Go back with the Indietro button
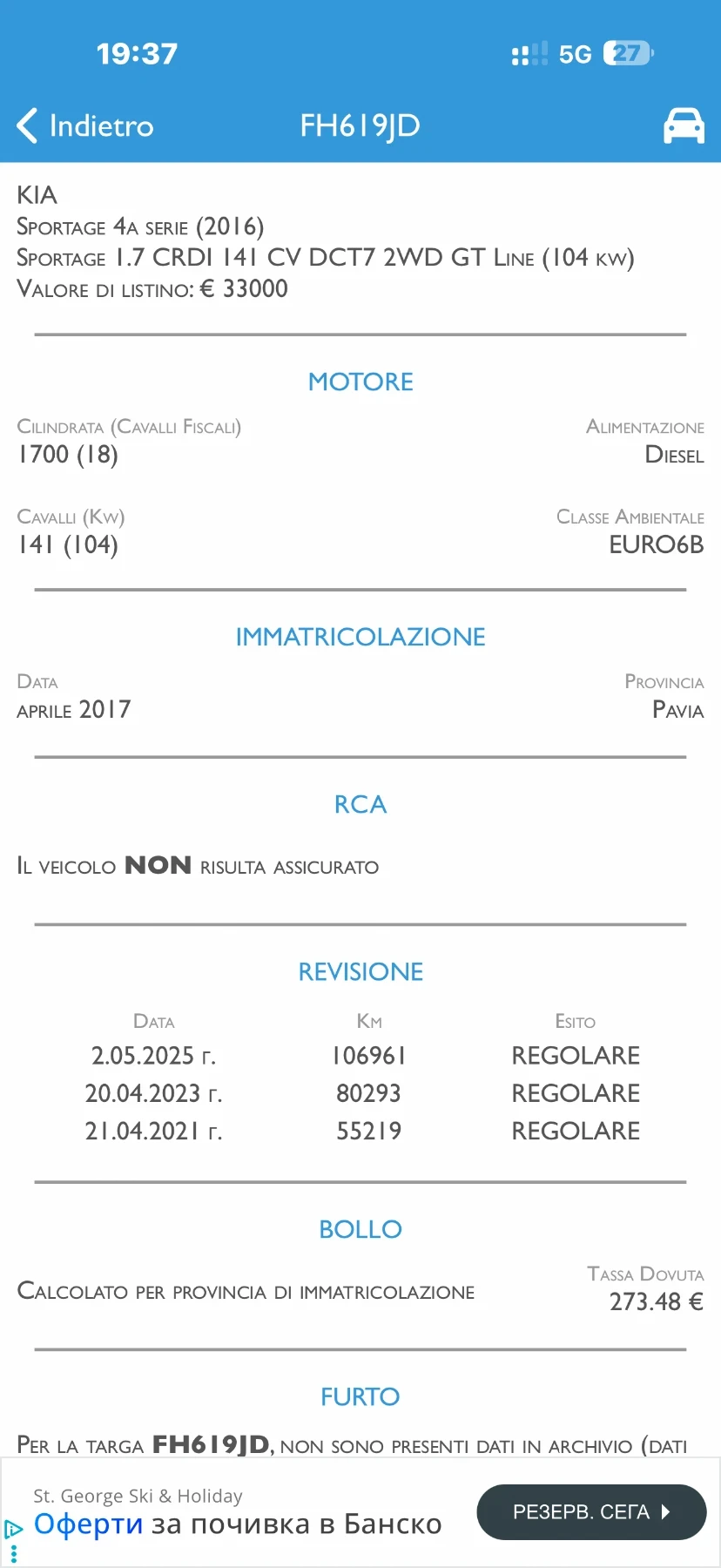 [x=85, y=125]
